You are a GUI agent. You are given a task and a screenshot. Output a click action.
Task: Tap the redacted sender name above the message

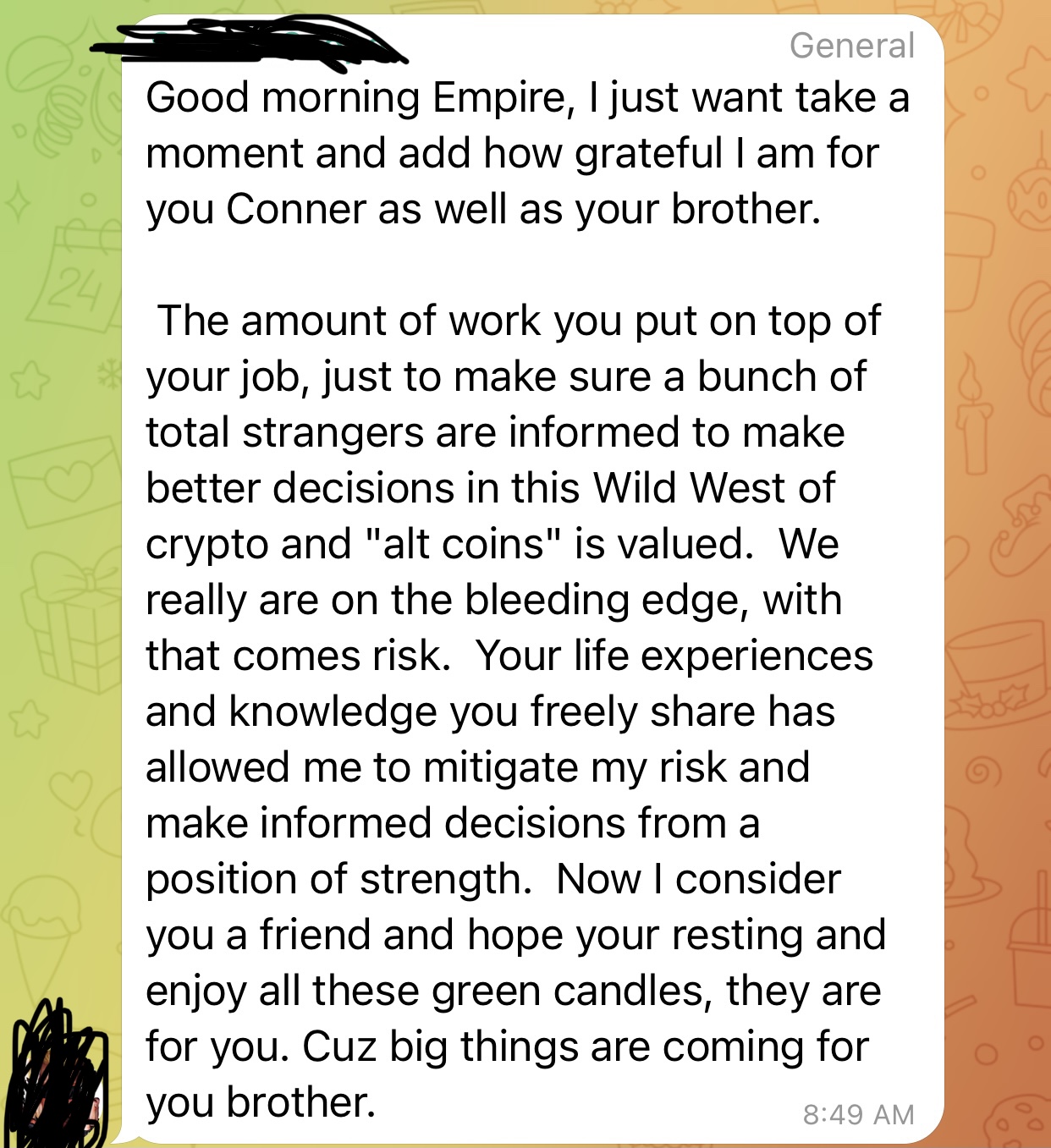254,44
